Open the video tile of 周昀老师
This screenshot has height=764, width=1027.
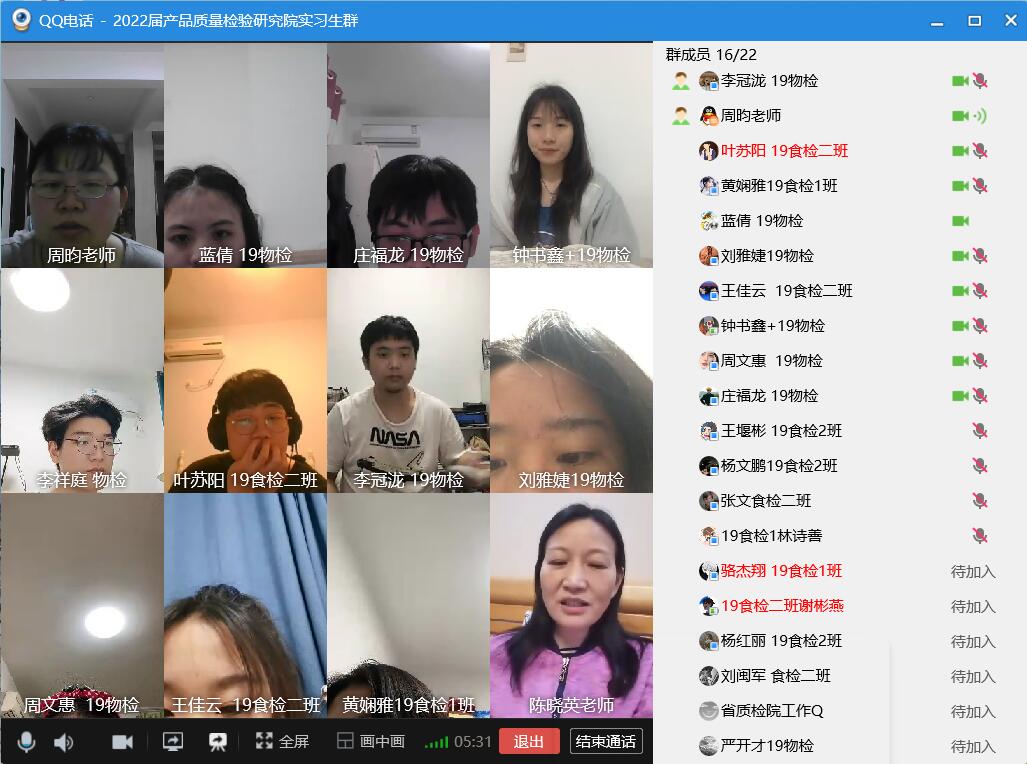click(82, 155)
